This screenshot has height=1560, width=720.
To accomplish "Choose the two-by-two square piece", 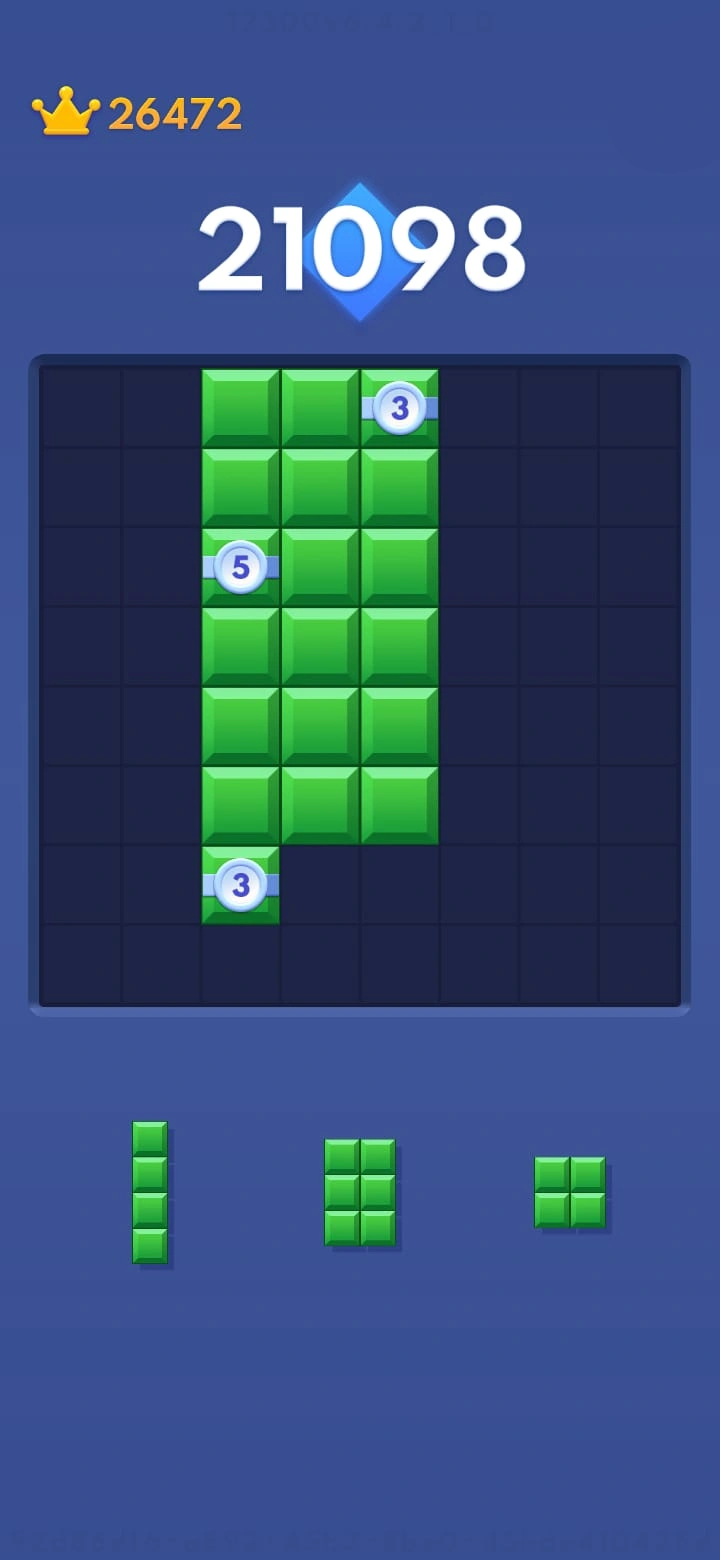I will tap(570, 1192).
